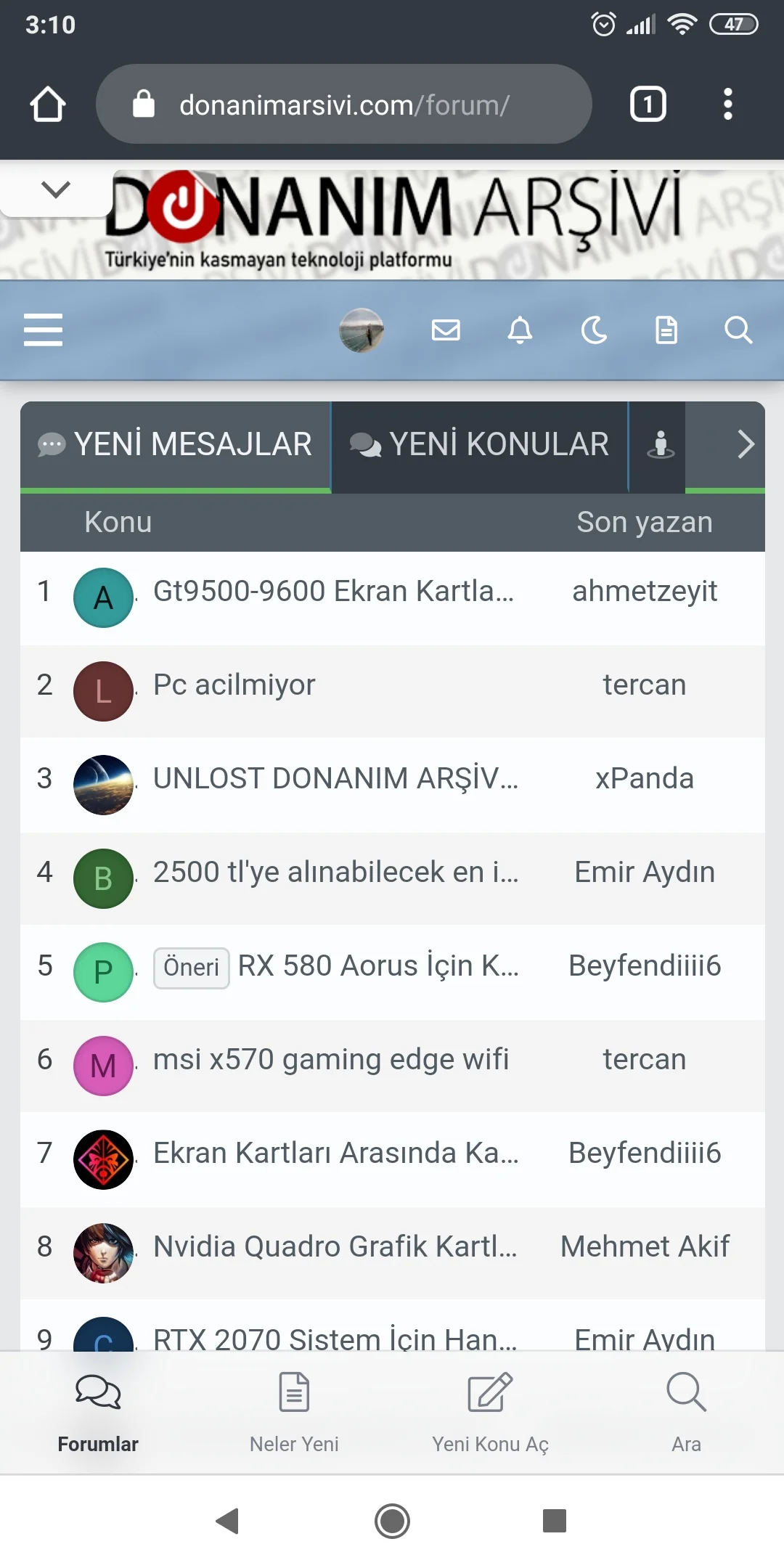Open the 'Pc acilmiyor' topic
784x1568 pixels.
[234, 684]
